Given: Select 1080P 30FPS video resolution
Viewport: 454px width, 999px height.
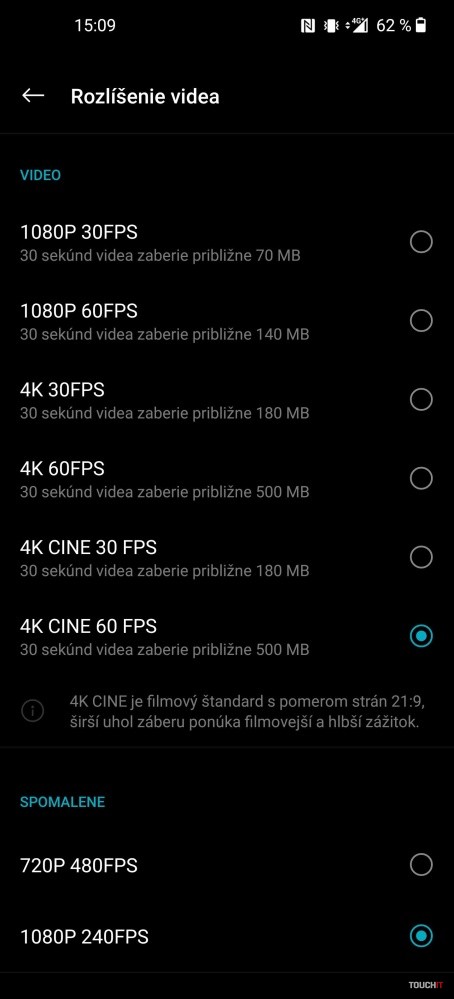Looking at the screenshot, I should [227, 242].
